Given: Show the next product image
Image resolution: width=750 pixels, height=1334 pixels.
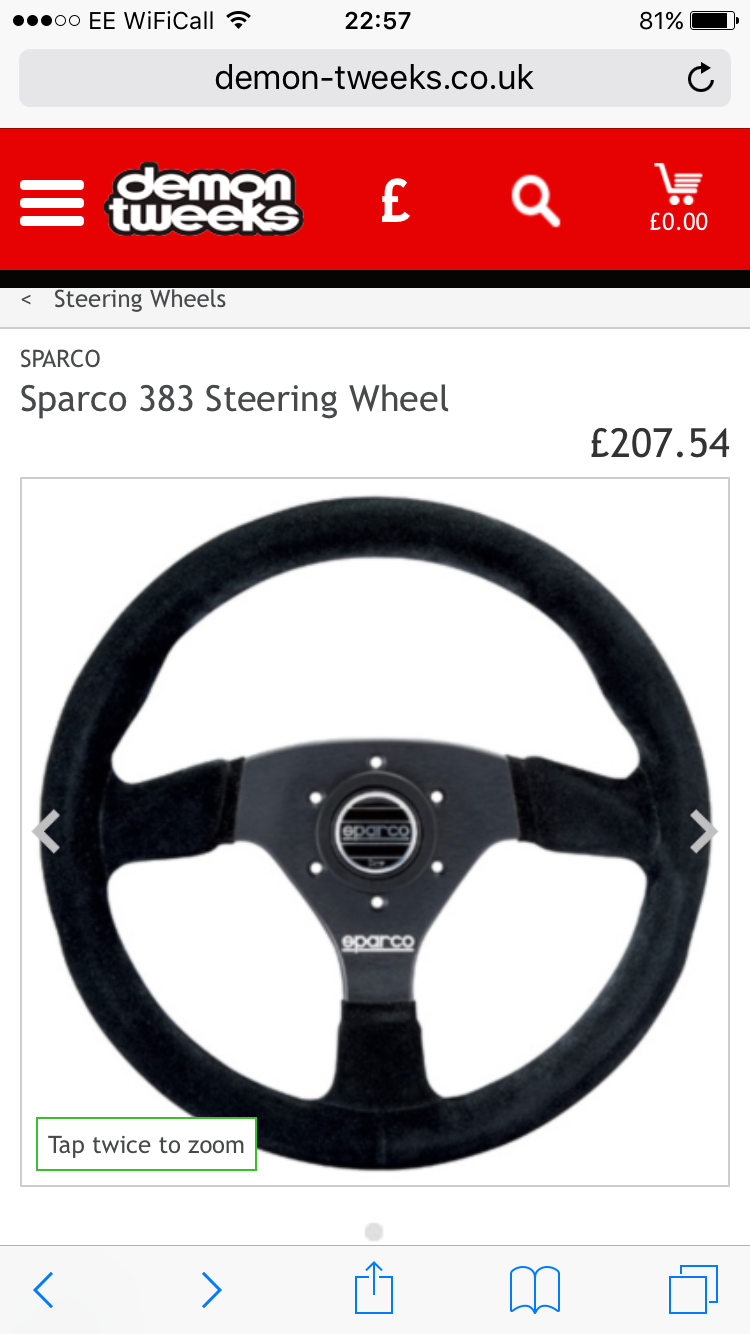Looking at the screenshot, I should (x=704, y=831).
